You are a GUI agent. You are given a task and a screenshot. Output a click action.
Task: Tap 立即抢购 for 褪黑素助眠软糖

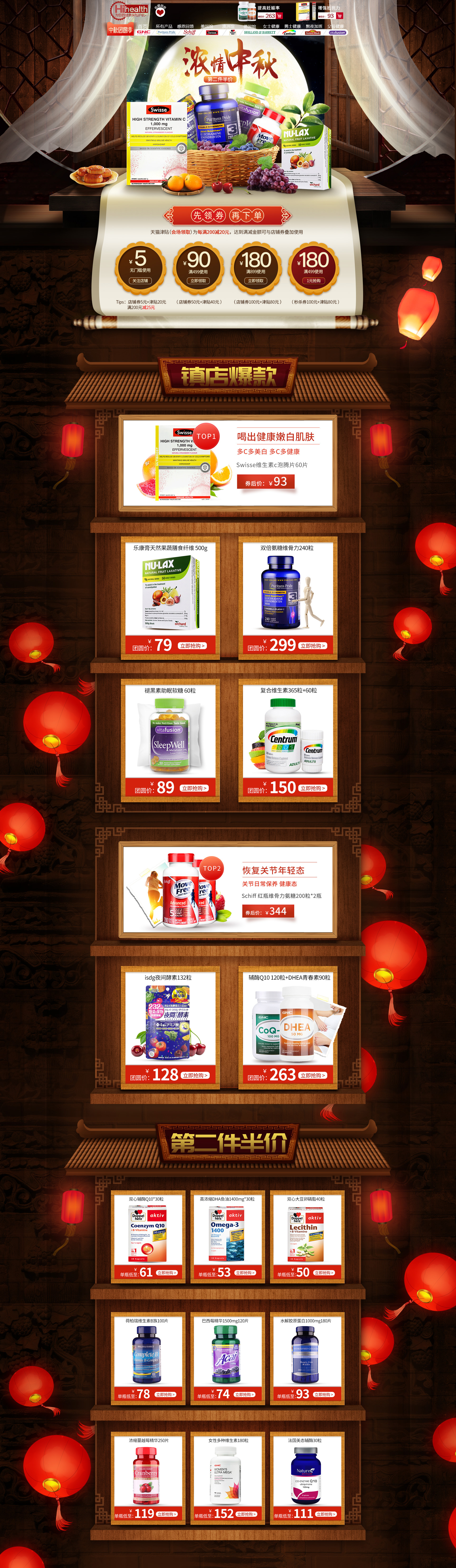click(194, 788)
